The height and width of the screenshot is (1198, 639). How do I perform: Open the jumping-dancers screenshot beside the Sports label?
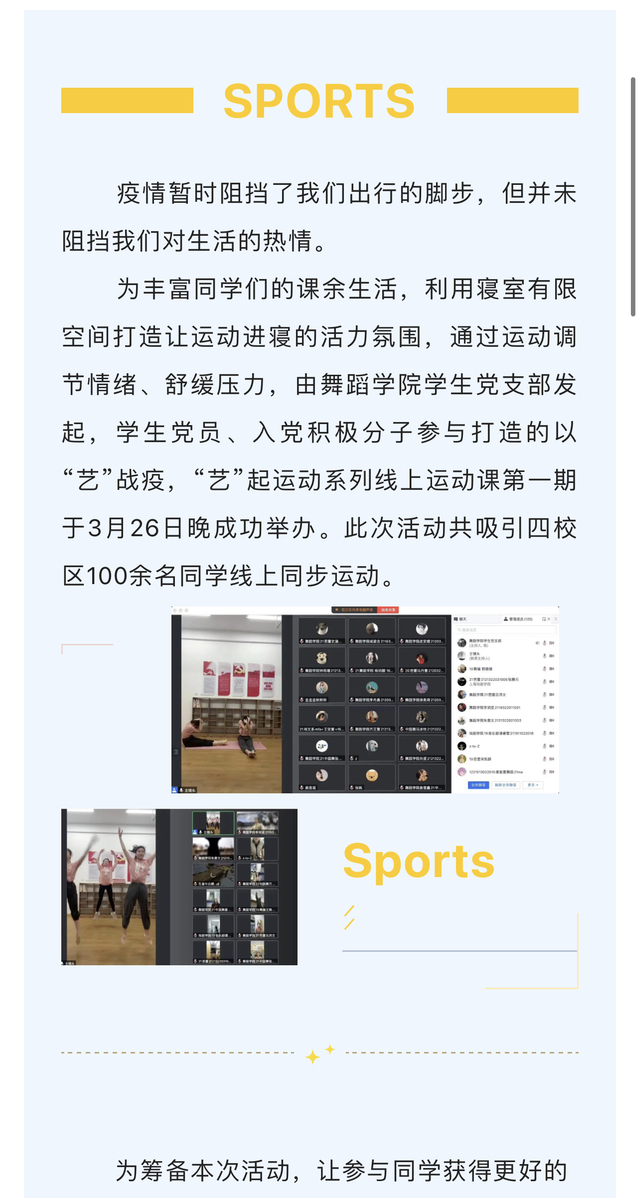pos(179,887)
